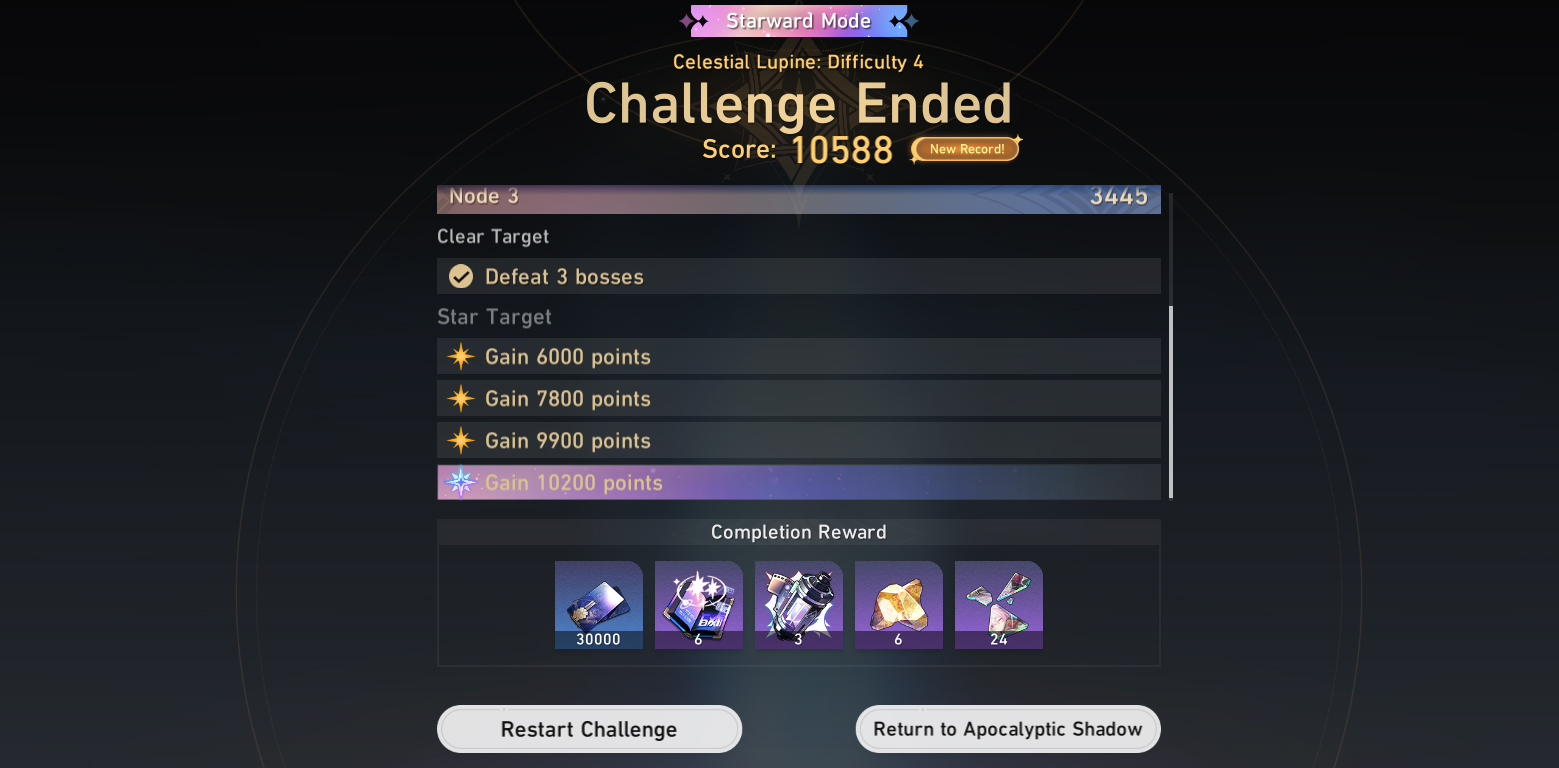Return to Apocalyptic Shadow
1559x768 pixels.
(1008, 729)
